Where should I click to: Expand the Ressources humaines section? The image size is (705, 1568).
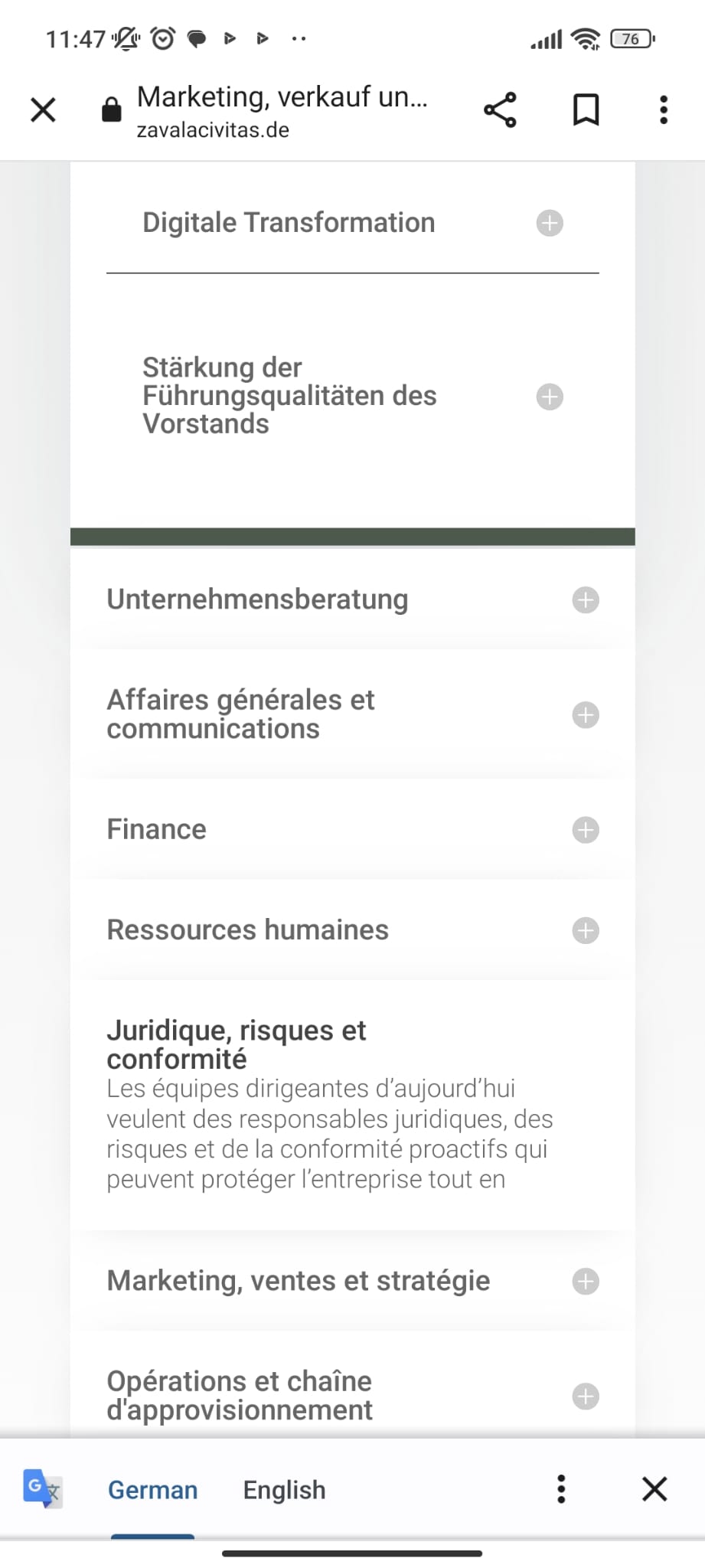586,930
